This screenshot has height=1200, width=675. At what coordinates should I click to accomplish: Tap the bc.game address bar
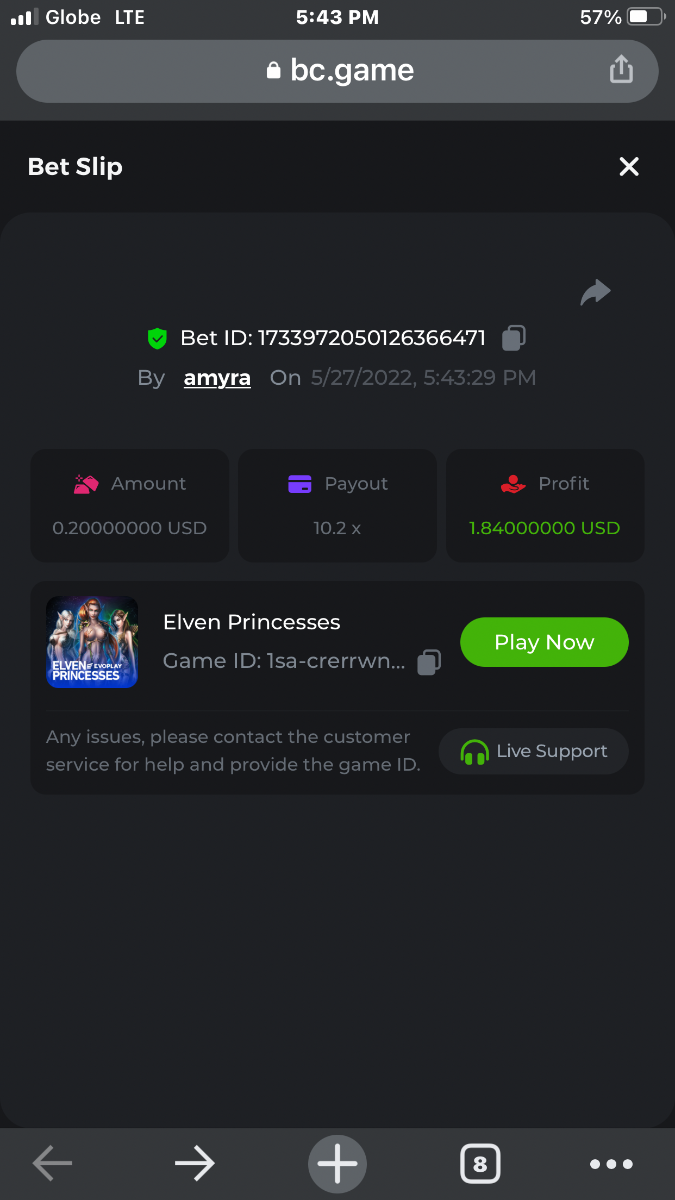(337, 71)
